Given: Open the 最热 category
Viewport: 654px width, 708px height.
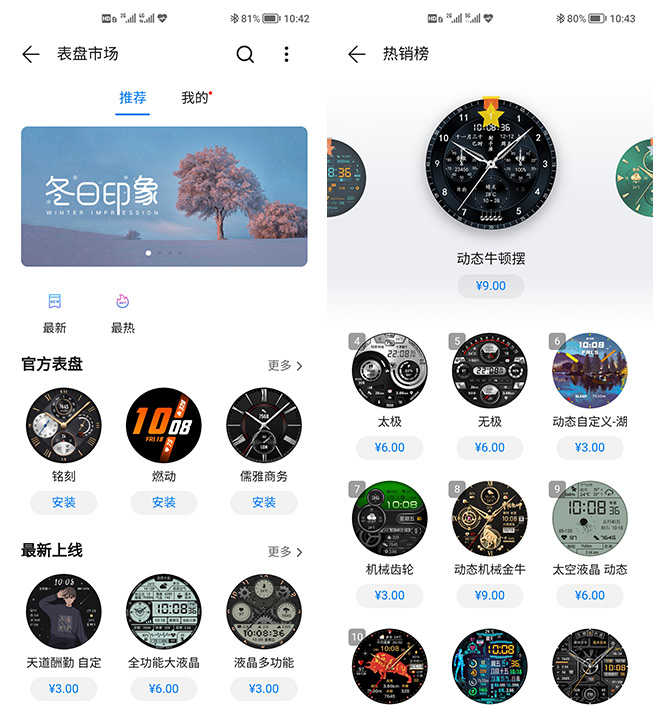Looking at the screenshot, I should [122, 312].
